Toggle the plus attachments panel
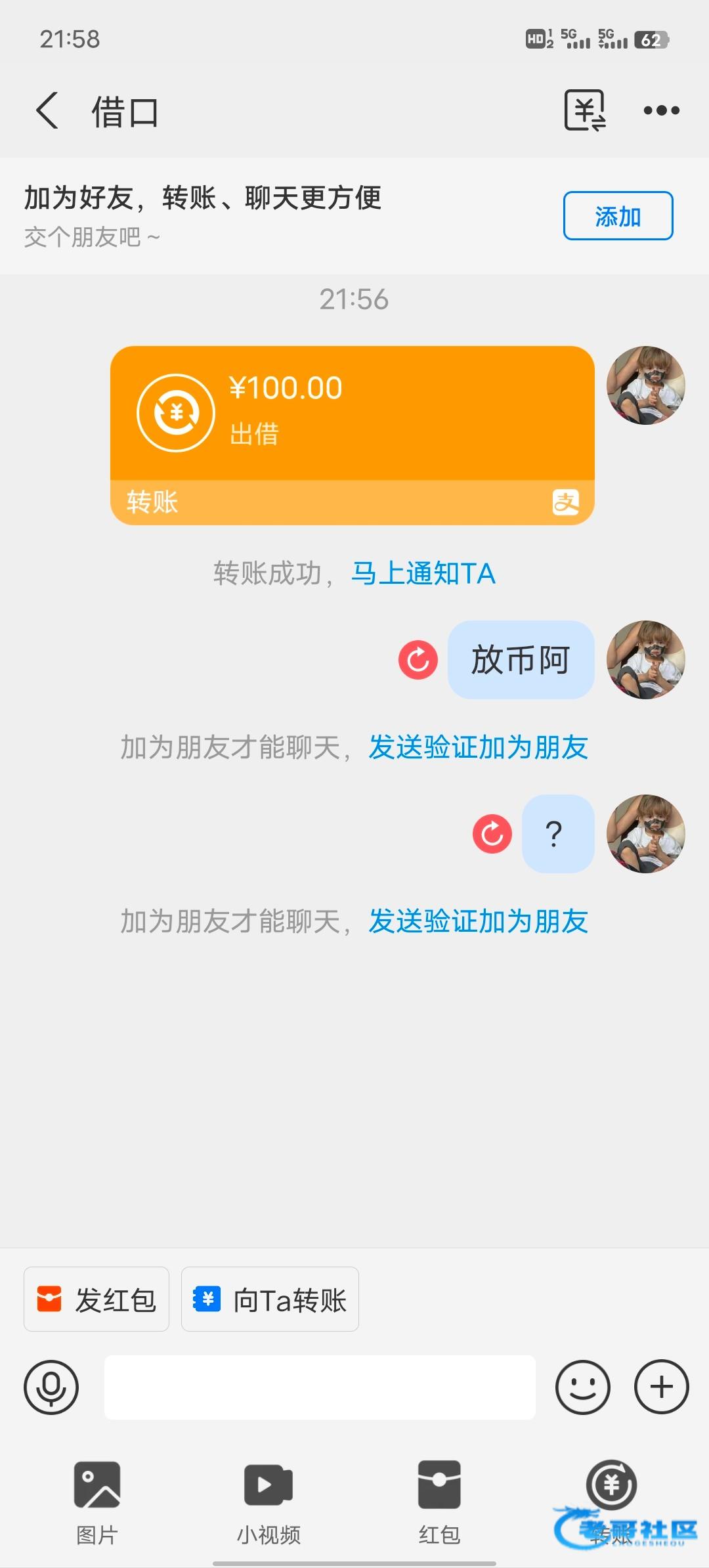The height and width of the screenshot is (1568, 709). (x=661, y=1387)
